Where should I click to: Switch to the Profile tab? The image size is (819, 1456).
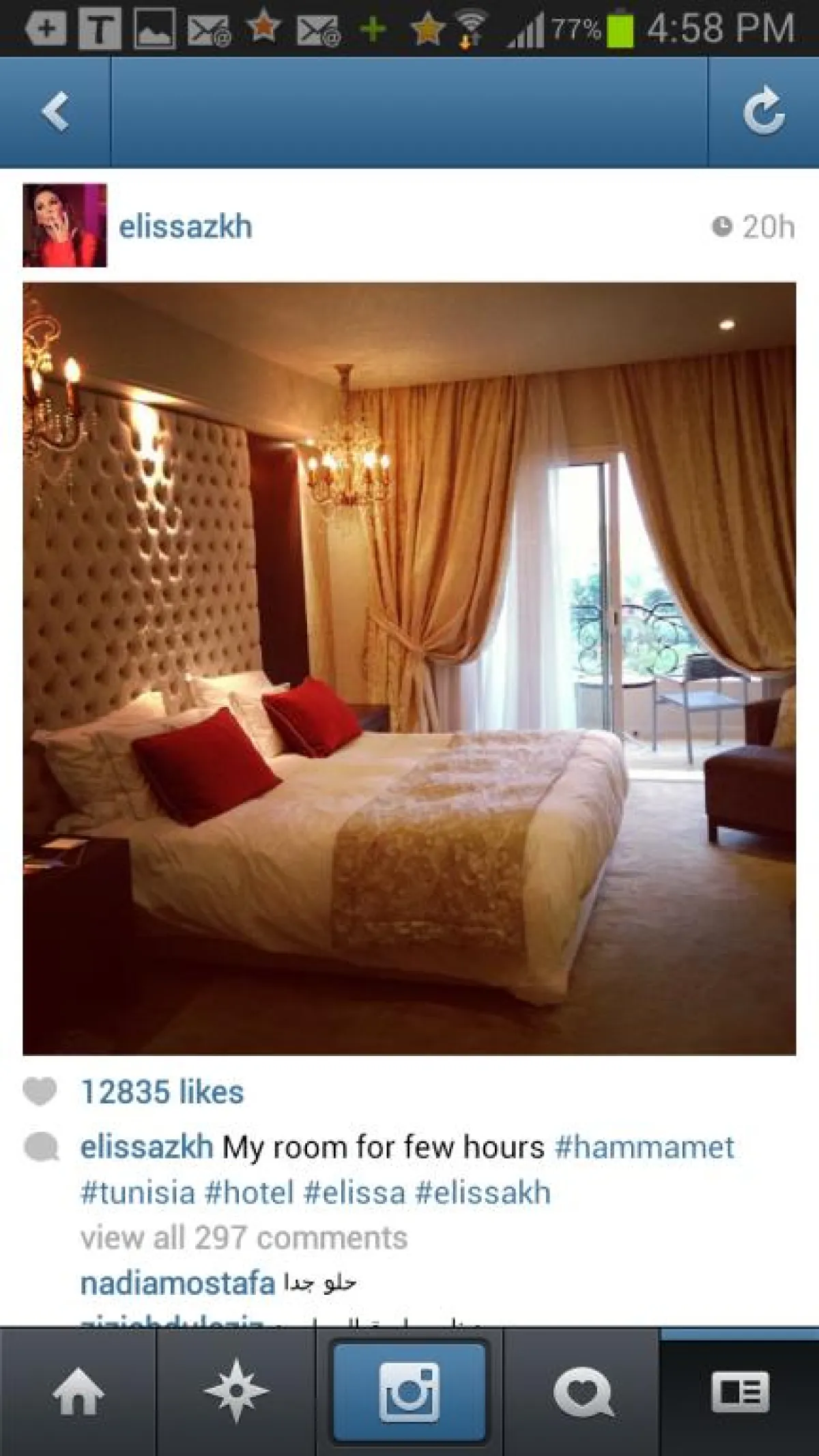click(x=740, y=1393)
